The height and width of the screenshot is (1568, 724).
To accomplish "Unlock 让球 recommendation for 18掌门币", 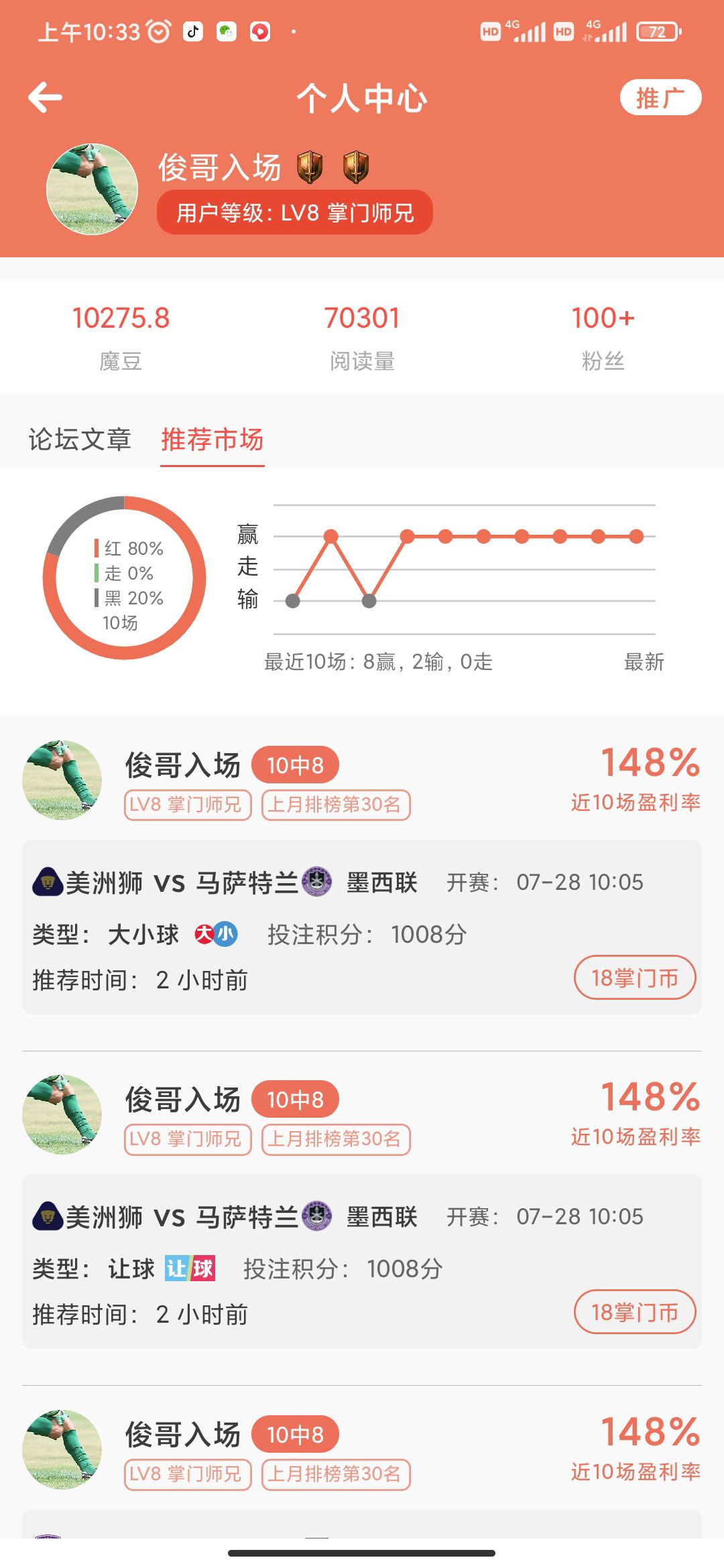I will pos(634,1312).
